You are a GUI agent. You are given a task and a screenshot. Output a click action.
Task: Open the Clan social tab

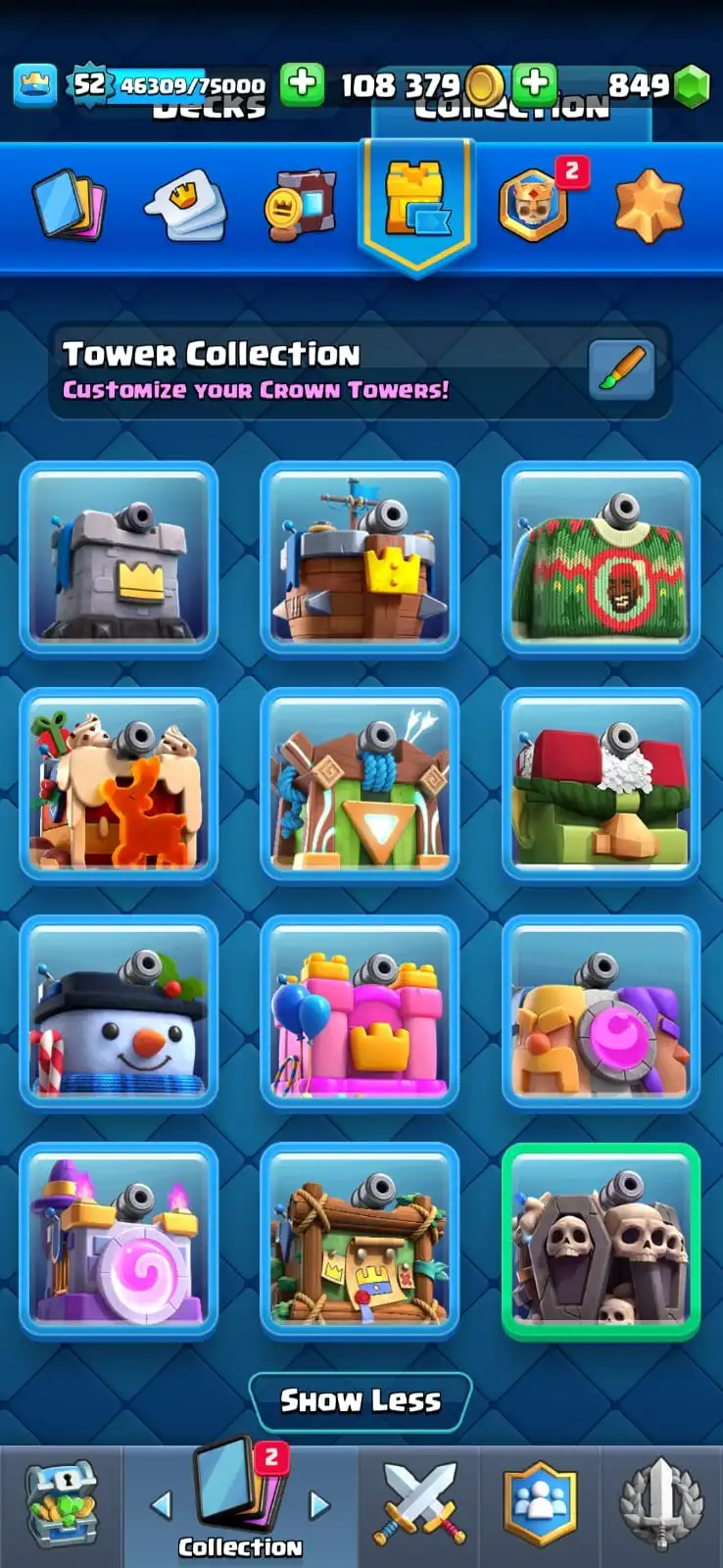(x=540, y=1505)
